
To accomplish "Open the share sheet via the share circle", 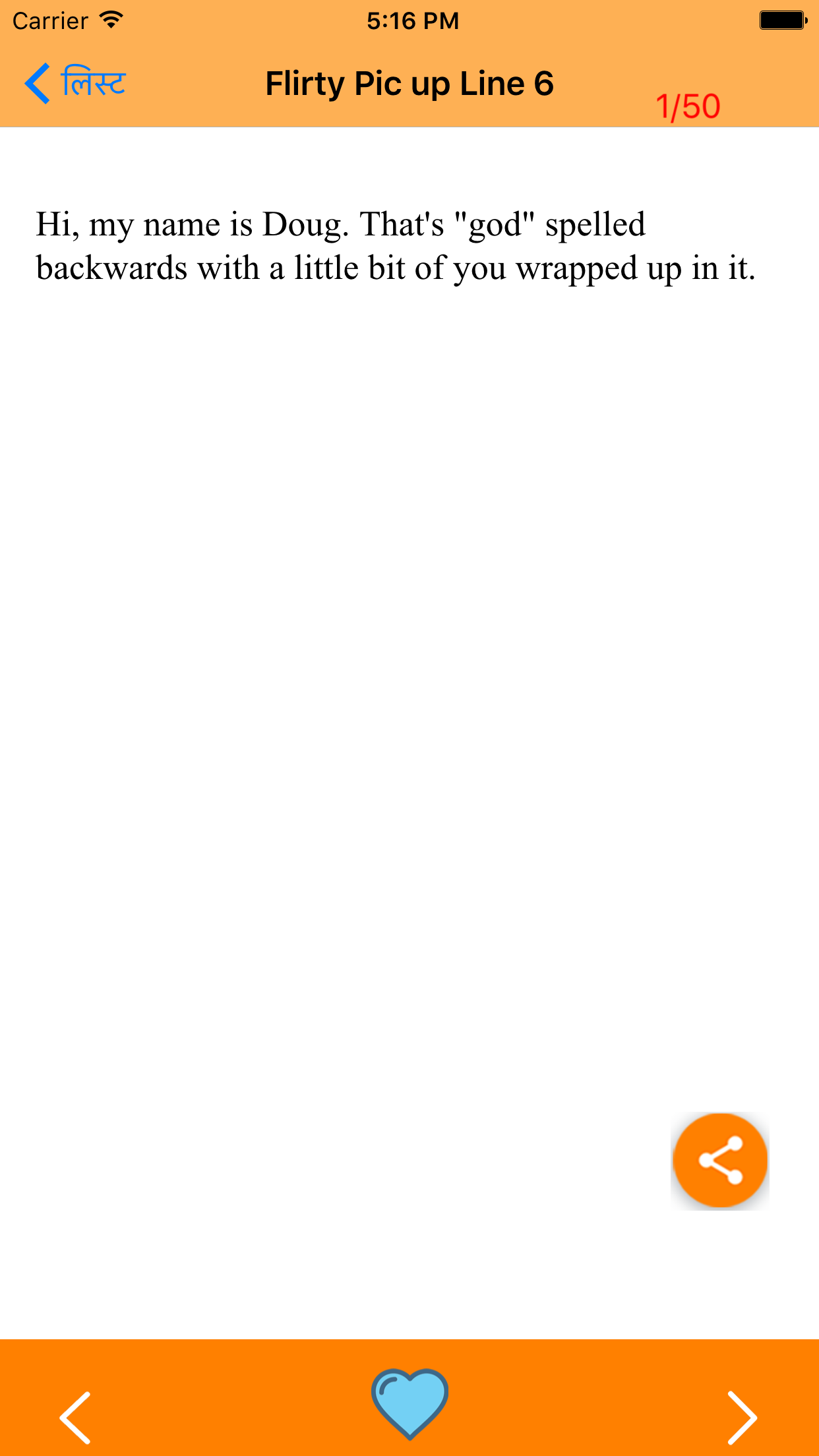I will coord(720,1161).
